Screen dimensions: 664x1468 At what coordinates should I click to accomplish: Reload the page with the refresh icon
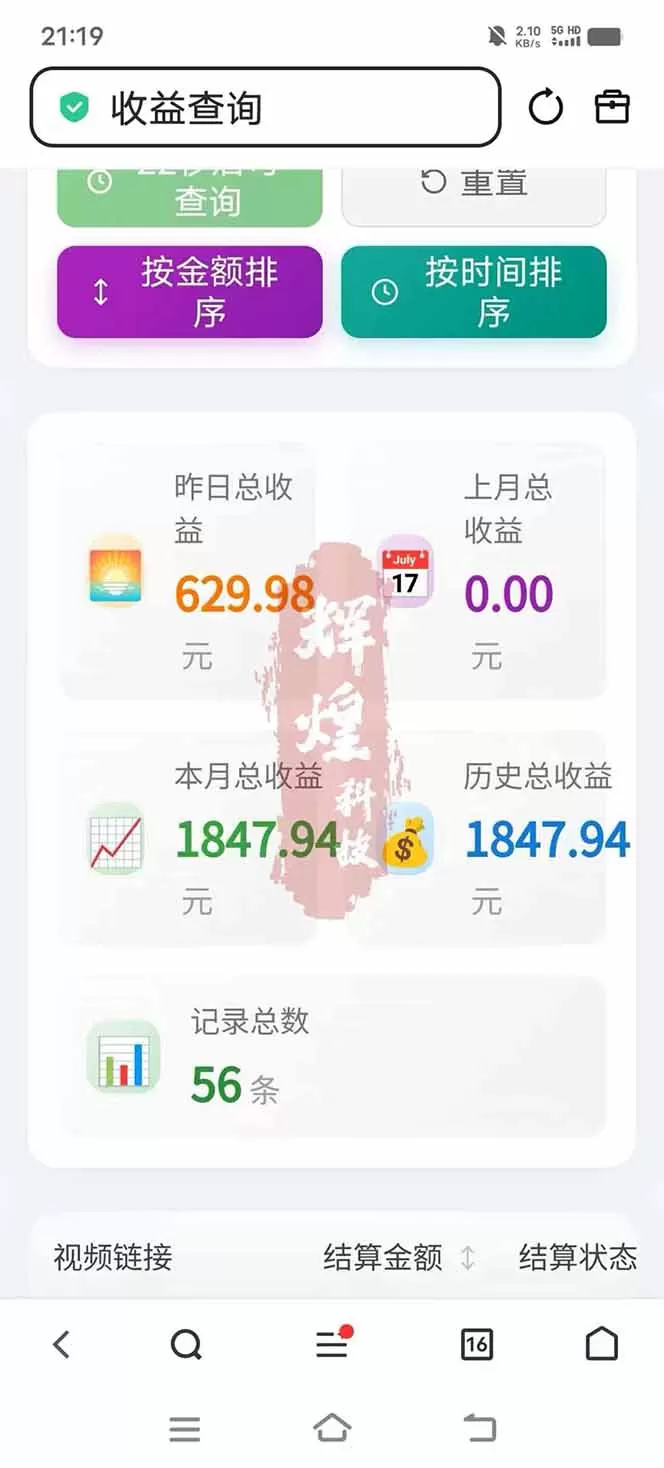(x=546, y=108)
